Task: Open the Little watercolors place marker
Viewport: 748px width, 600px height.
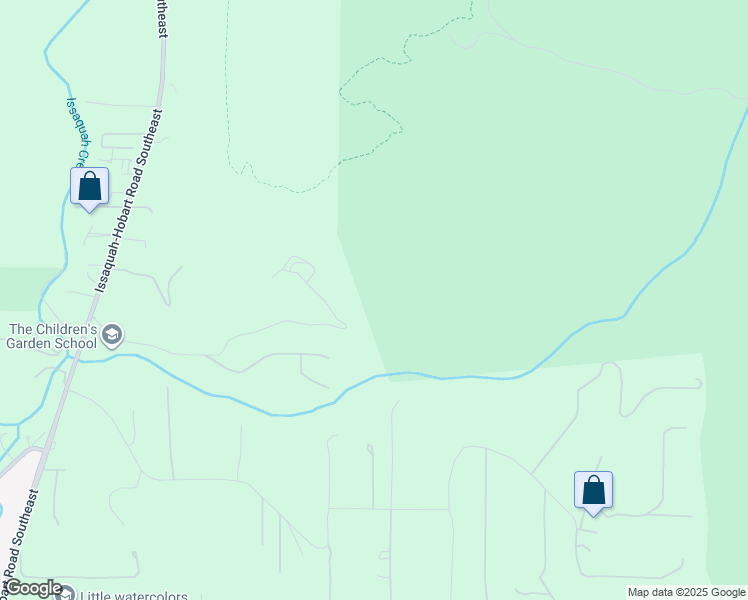Action: [x=66, y=594]
